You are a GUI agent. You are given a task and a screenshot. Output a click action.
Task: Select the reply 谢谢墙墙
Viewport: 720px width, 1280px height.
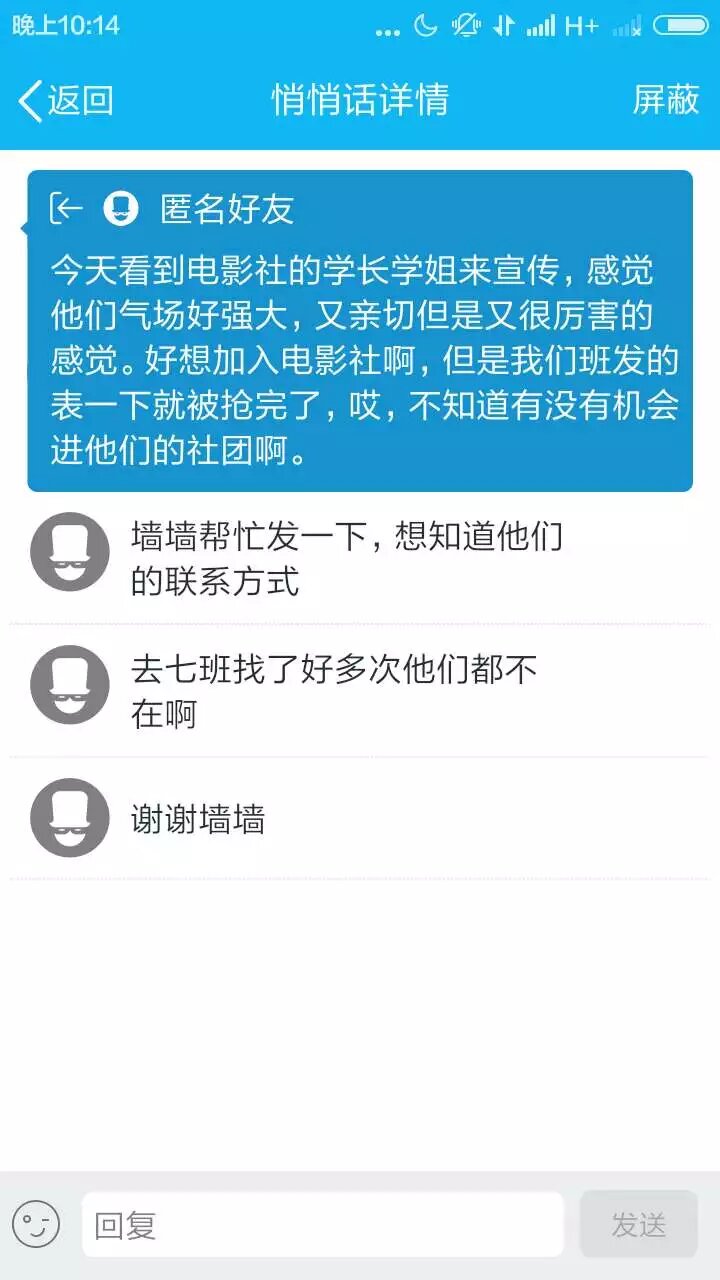click(x=198, y=820)
